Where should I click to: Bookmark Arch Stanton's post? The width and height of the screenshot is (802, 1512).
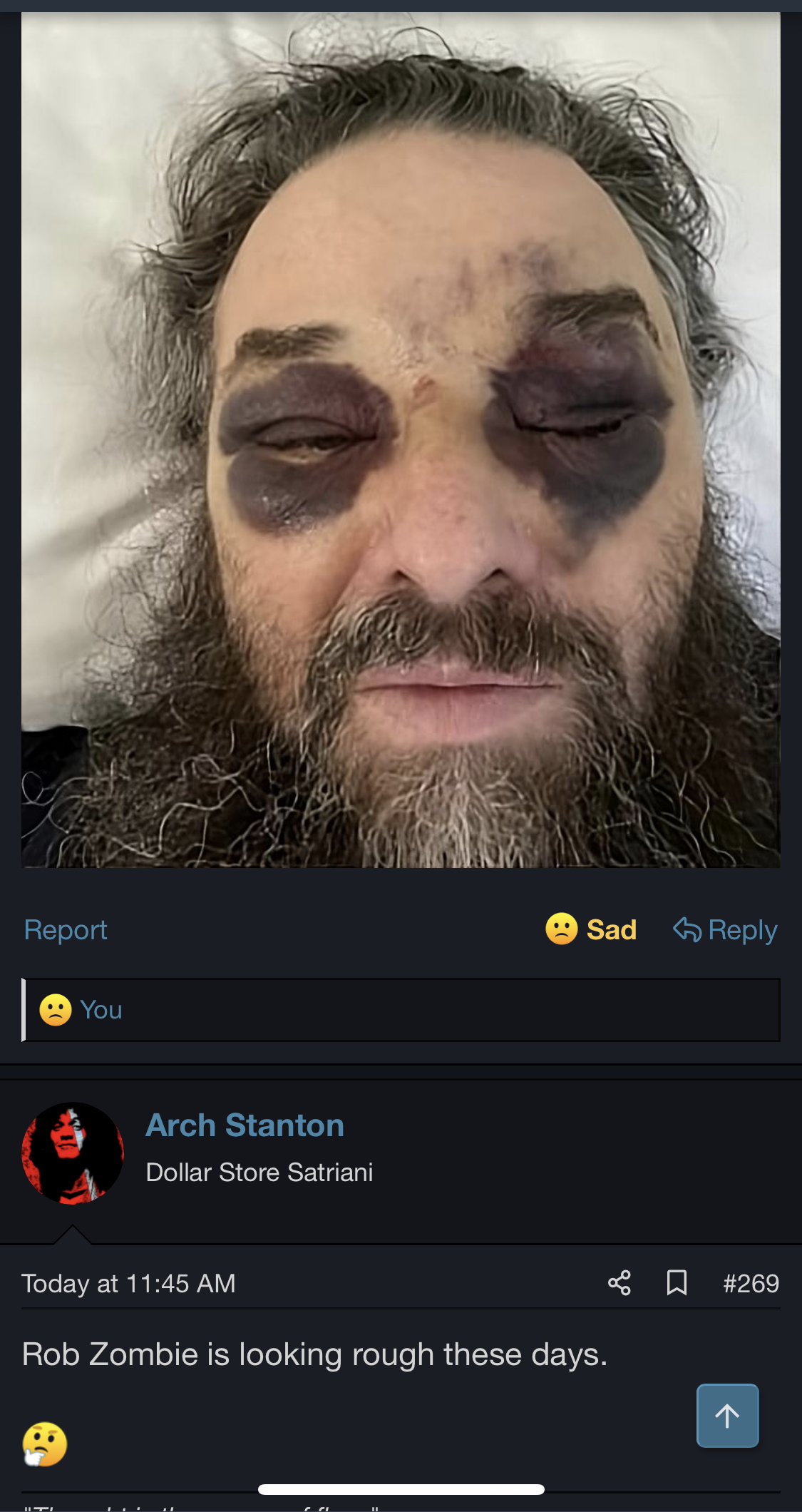[677, 1283]
